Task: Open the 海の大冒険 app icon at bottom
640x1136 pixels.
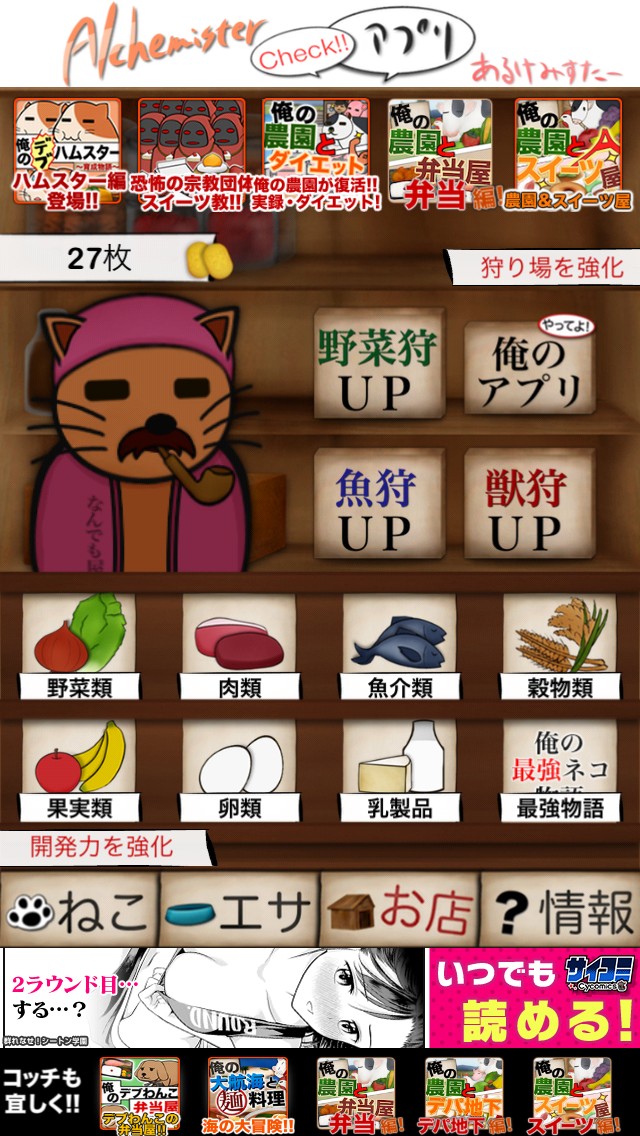Action: tap(248, 1094)
